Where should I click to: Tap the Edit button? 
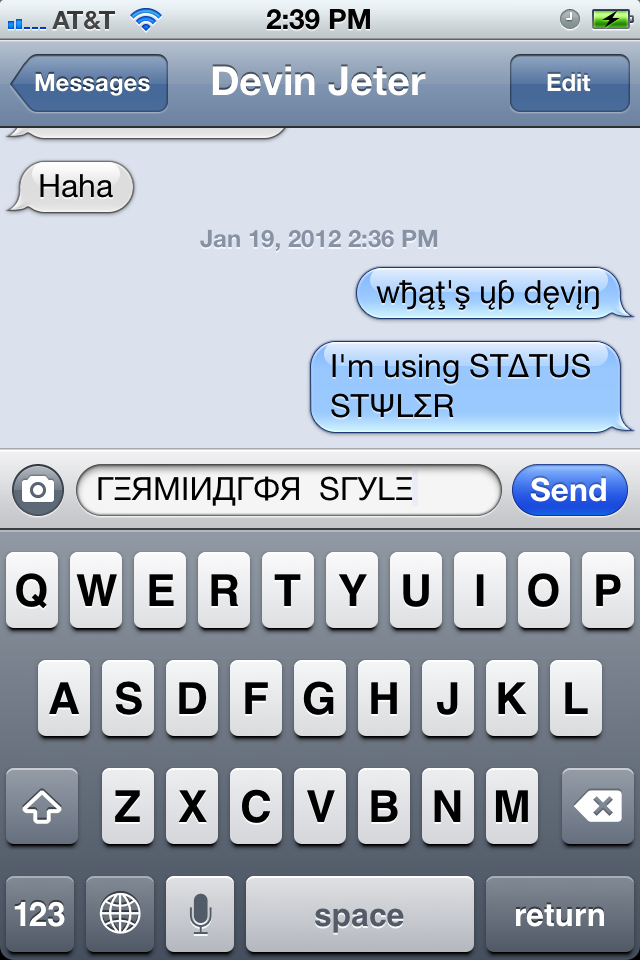click(568, 84)
